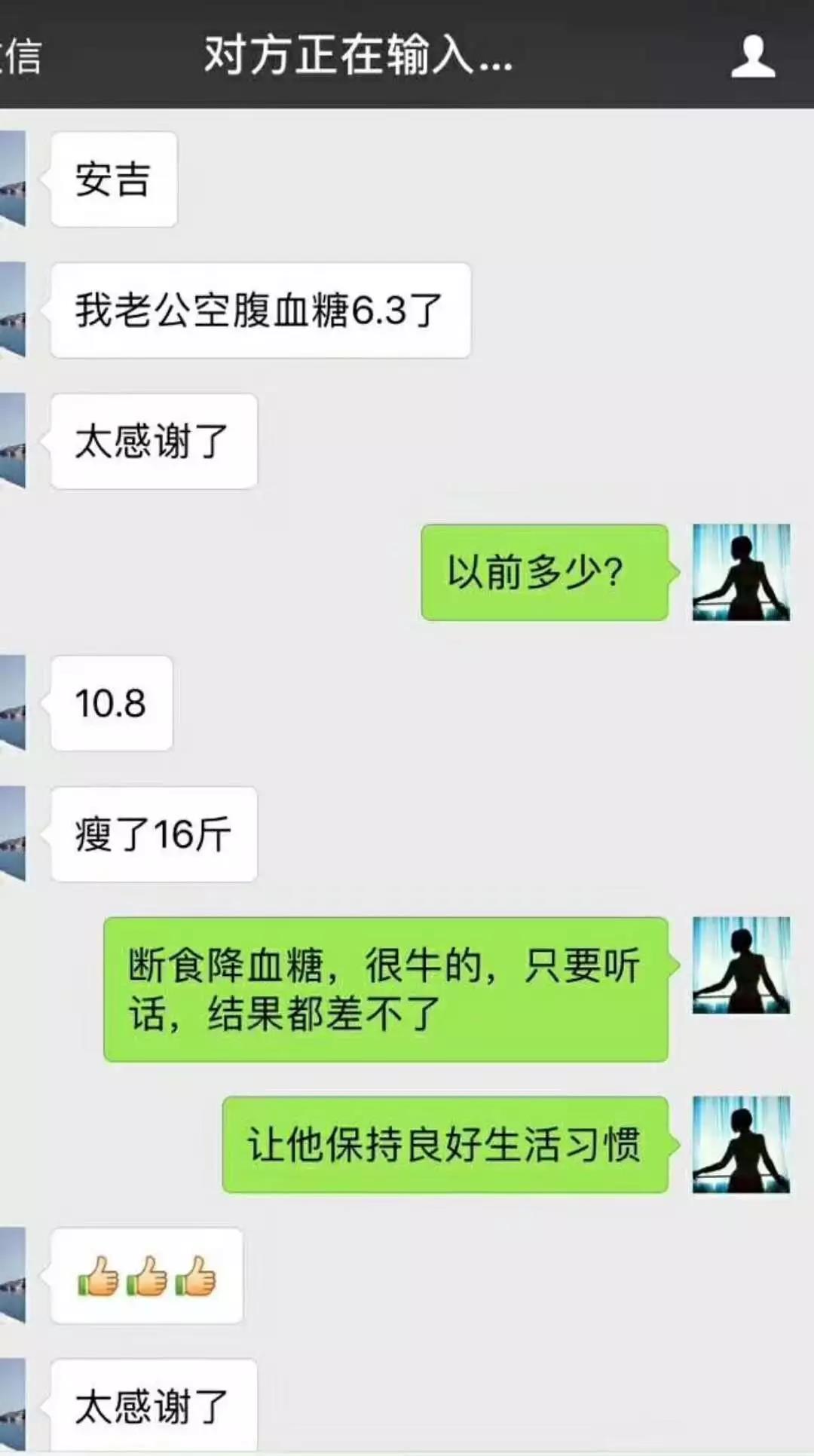This screenshot has height=1456, width=814.
Task: Tap avatar next to "让他保持良好生活习惯"
Action: [741, 1144]
